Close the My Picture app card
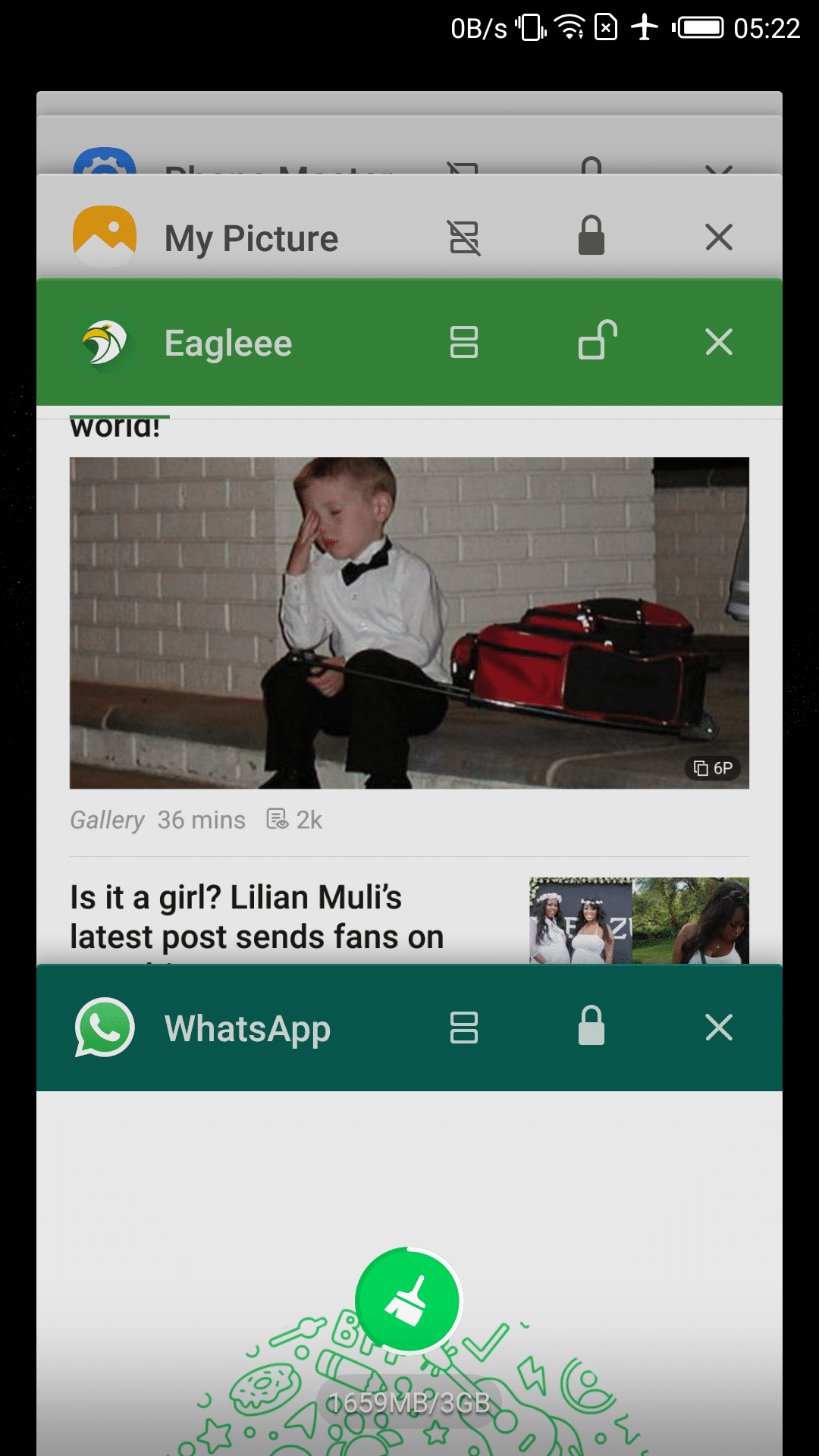The height and width of the screenshot is (1456, 819). coord(718,237)
